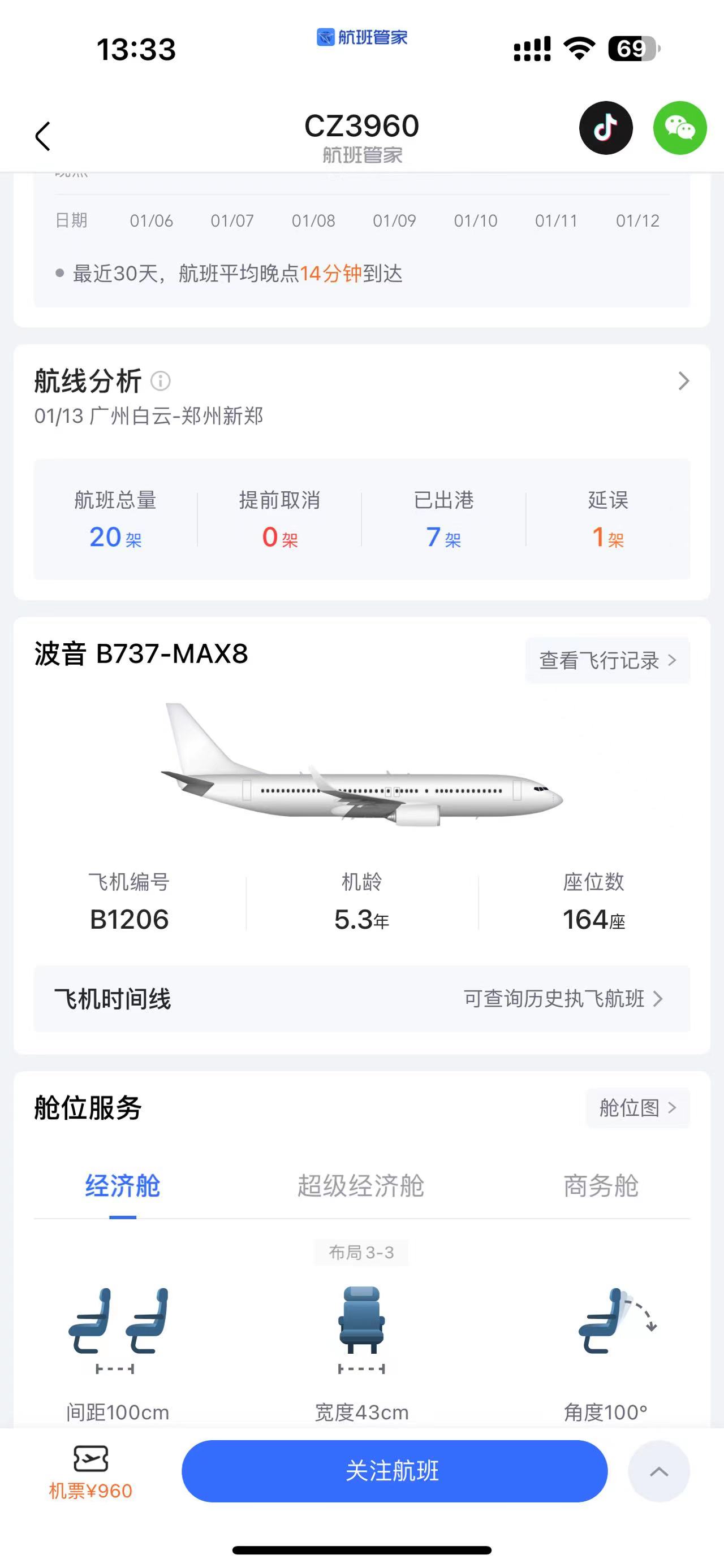This screenshot has height=1568, width=724.
Task: Open the 飞机时间线 row
Action: tap(361, 999)
